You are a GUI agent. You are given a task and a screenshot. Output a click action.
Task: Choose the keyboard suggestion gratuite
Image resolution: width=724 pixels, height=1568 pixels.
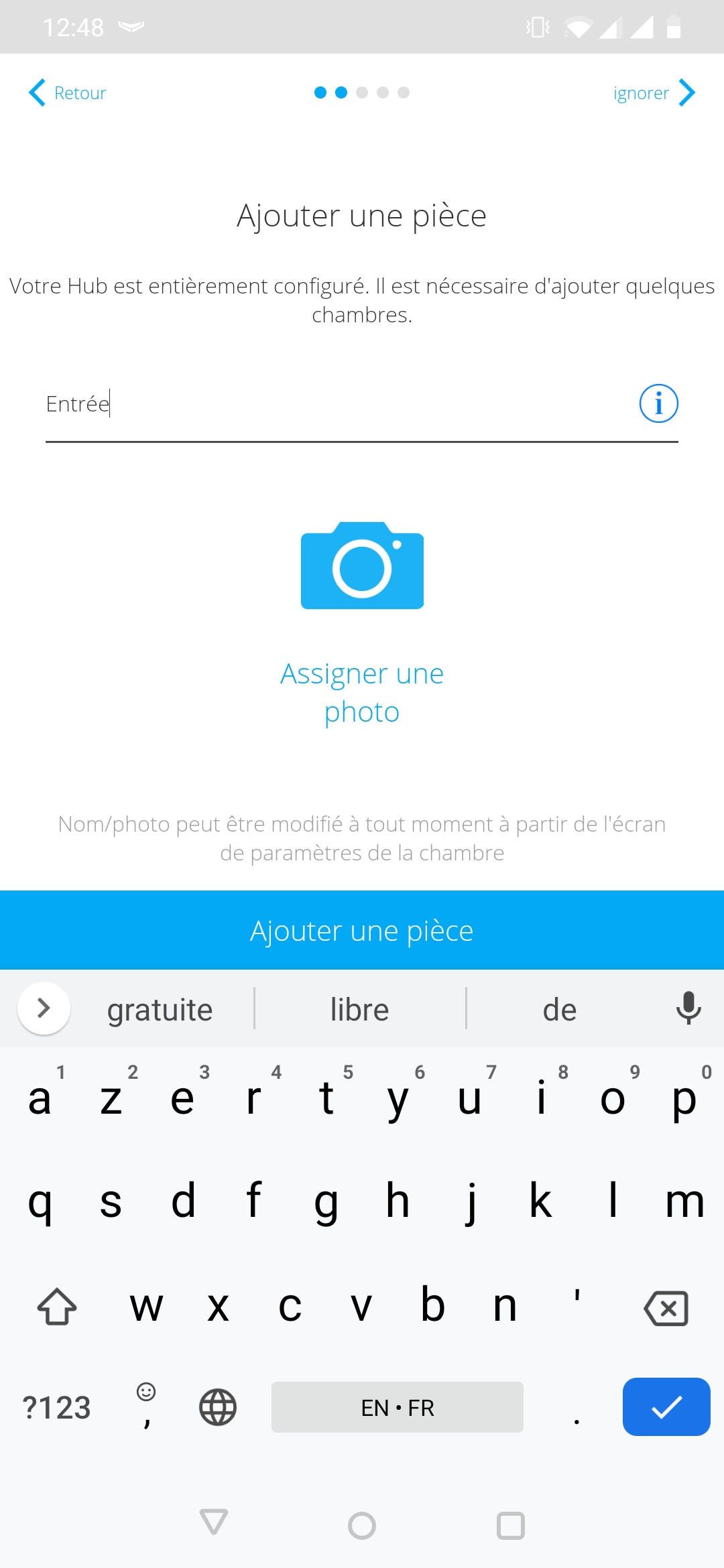160,1009
